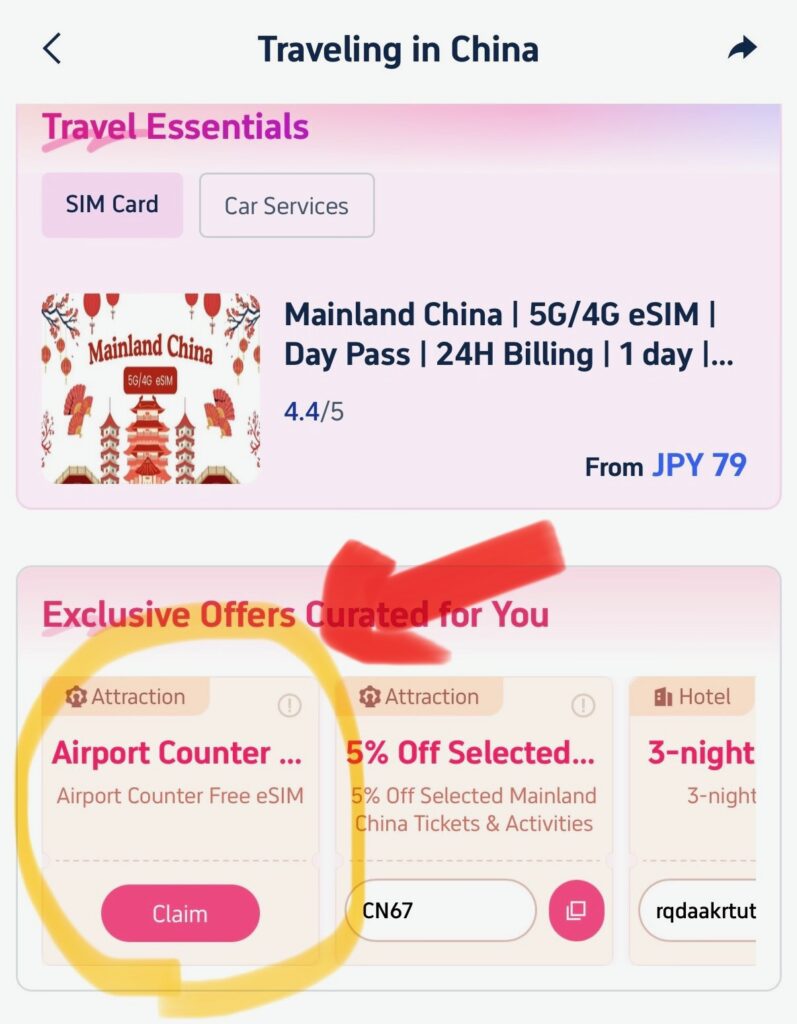Select the SIM Card tab

pyautogui.click(x=112, y=205)
